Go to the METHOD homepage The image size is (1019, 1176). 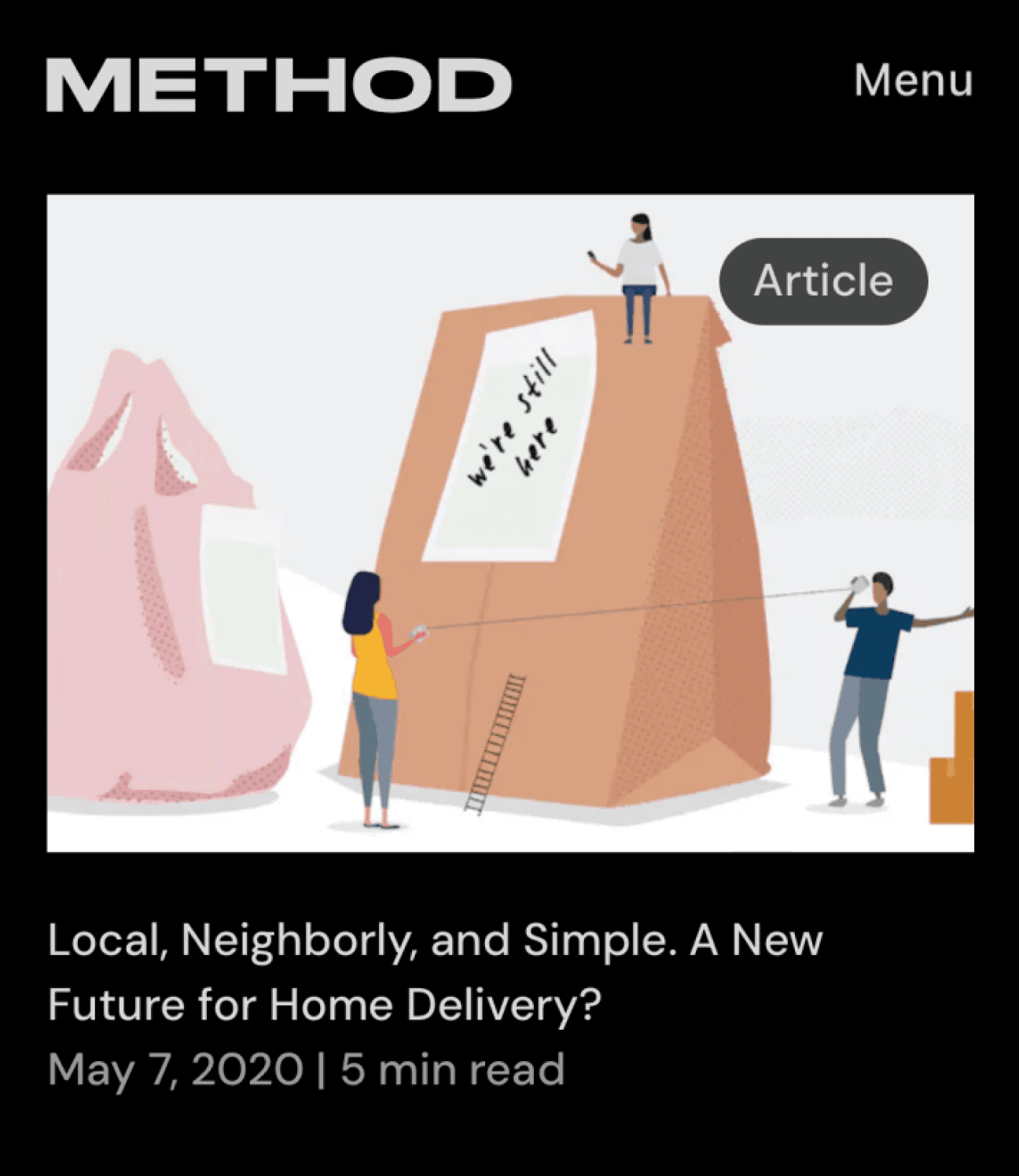[x=279, y=85]
